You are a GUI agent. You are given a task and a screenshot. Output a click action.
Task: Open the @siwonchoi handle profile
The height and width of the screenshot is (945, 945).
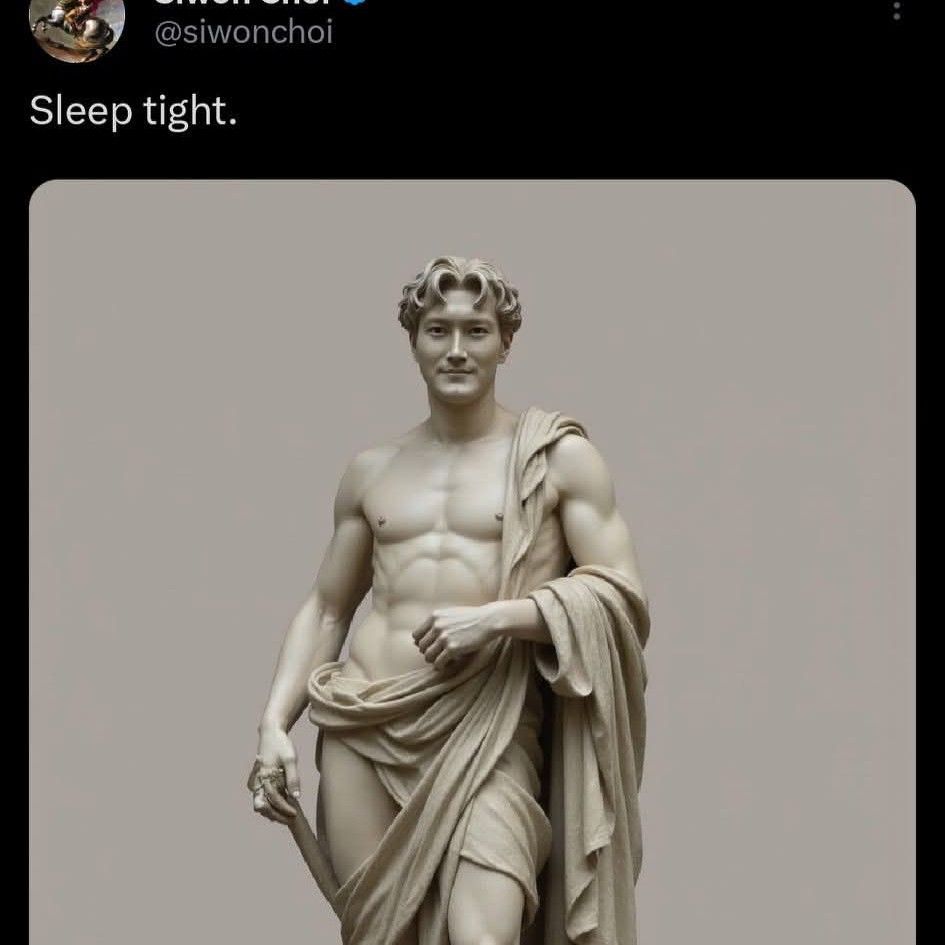[242, 32]
